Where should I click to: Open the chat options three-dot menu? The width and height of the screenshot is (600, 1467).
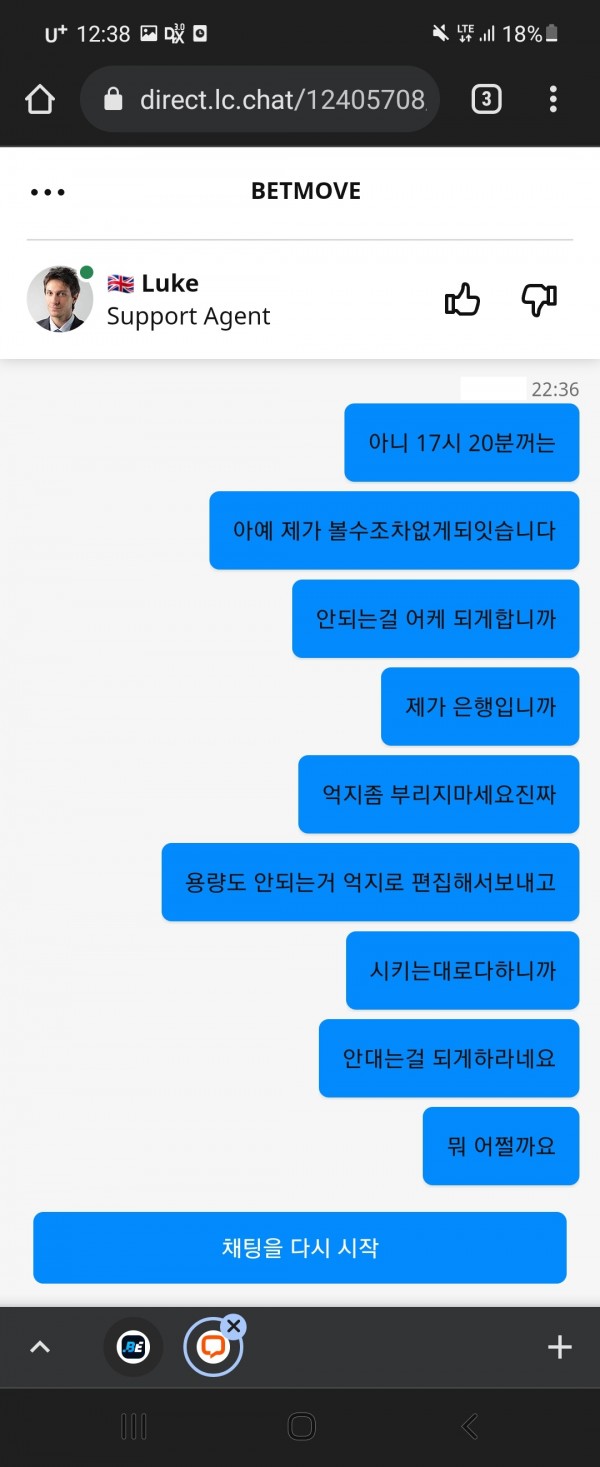(x=47, y=192)
